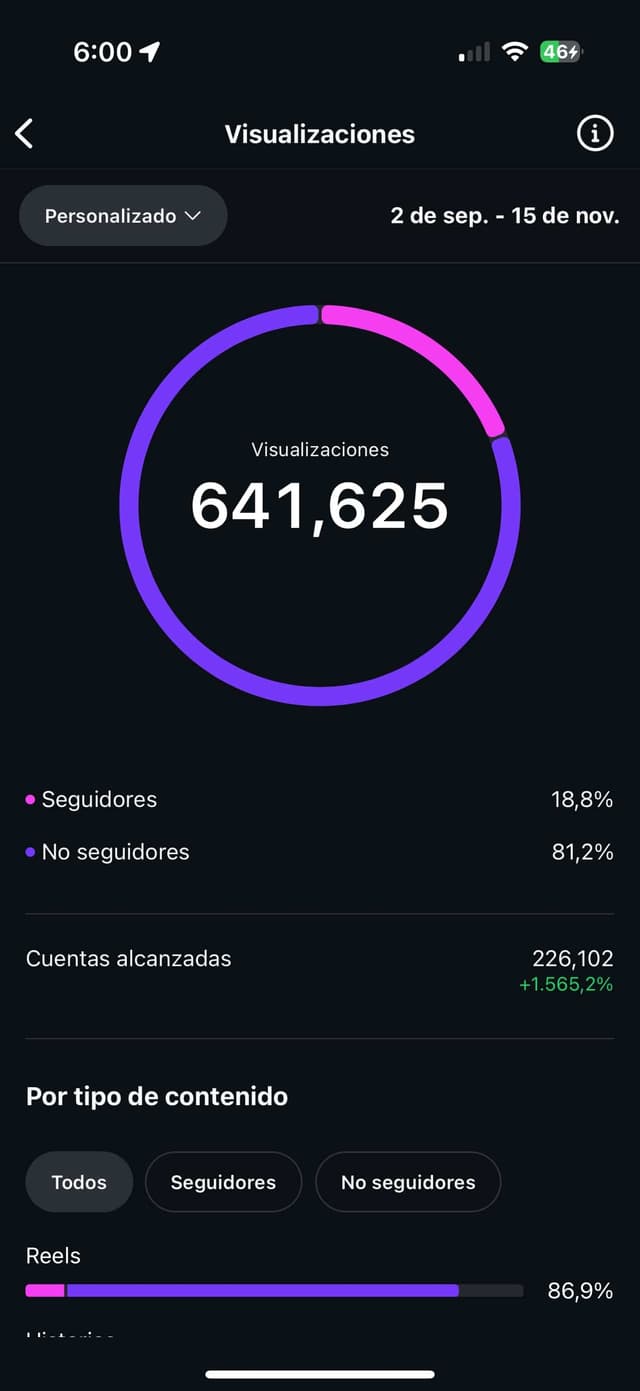Viewport: 640px width, 1391px height.
Task: Select the Todos content filter
Action: [79, 1182]
